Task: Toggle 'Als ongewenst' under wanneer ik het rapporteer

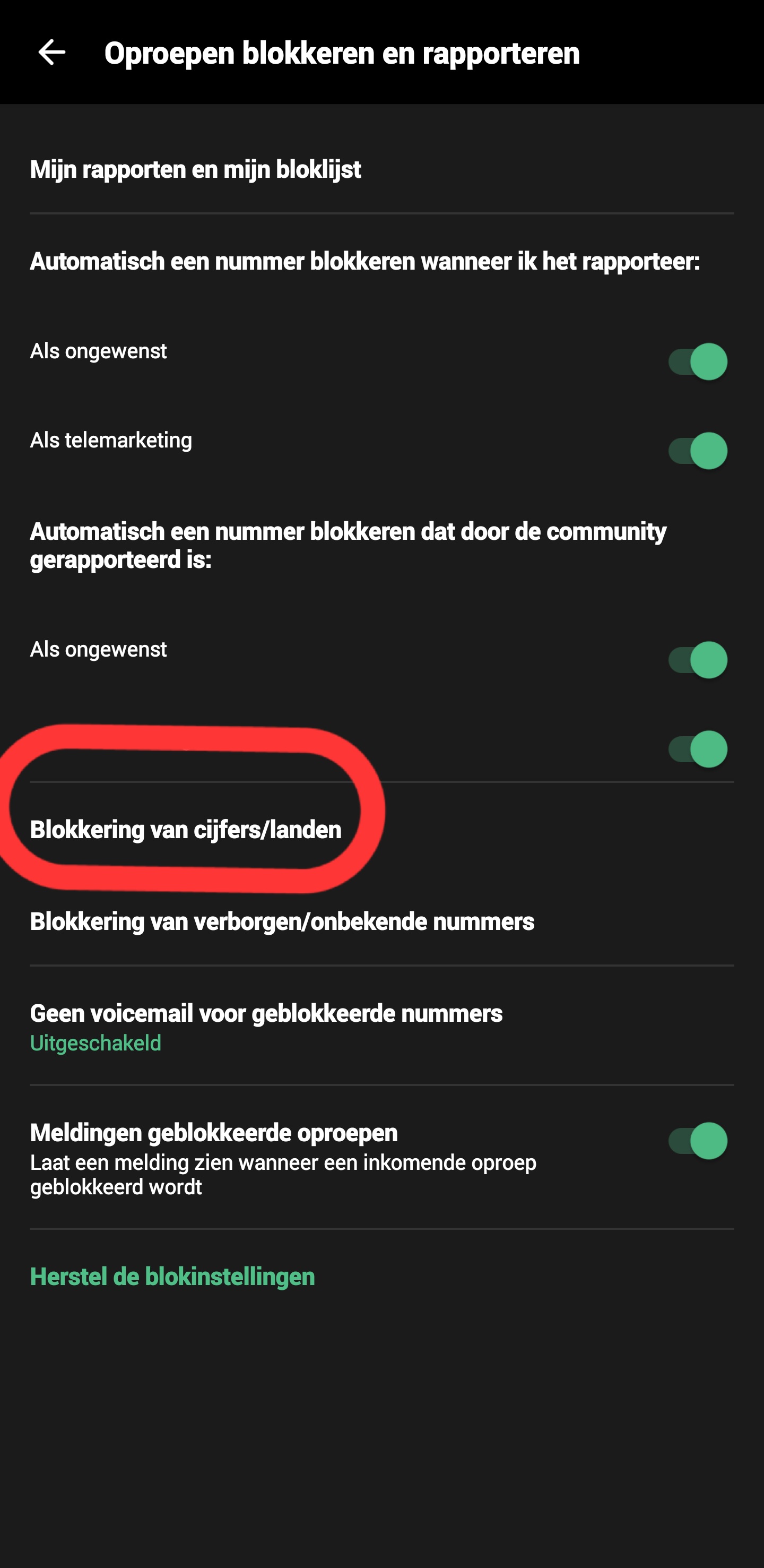Action: coord(697,361)
